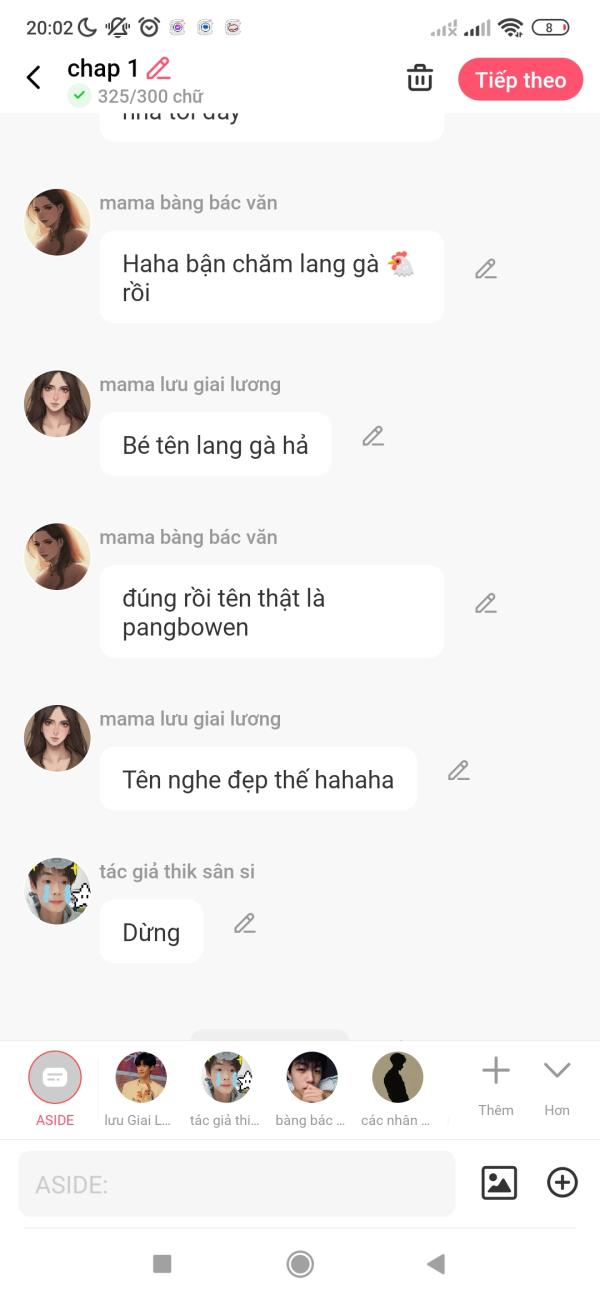
Task: Insert an image into the chat
Action: click(499, 1183)
